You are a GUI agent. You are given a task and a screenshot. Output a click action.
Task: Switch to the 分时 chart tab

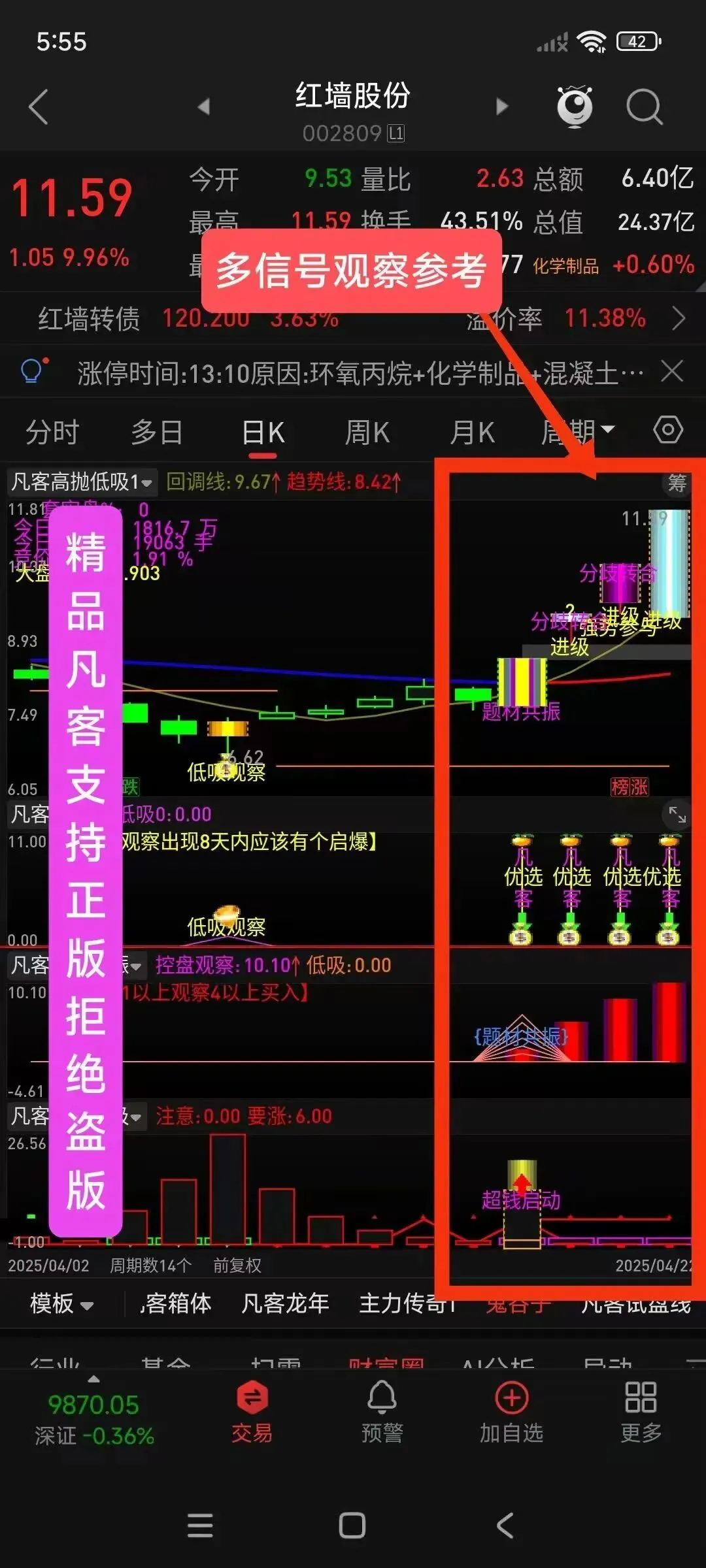click(52, 432)
